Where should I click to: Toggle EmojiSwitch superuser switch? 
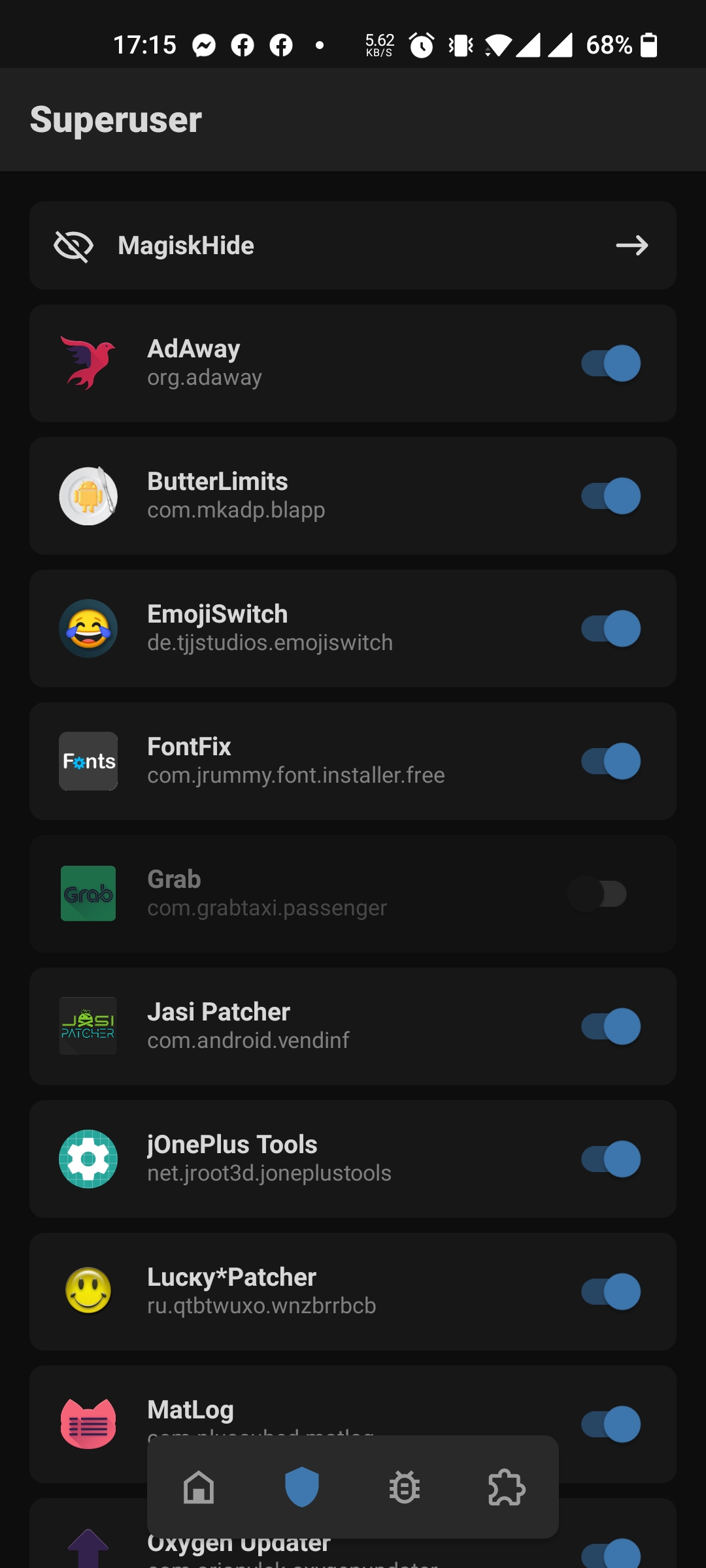(x=611, y=629)
